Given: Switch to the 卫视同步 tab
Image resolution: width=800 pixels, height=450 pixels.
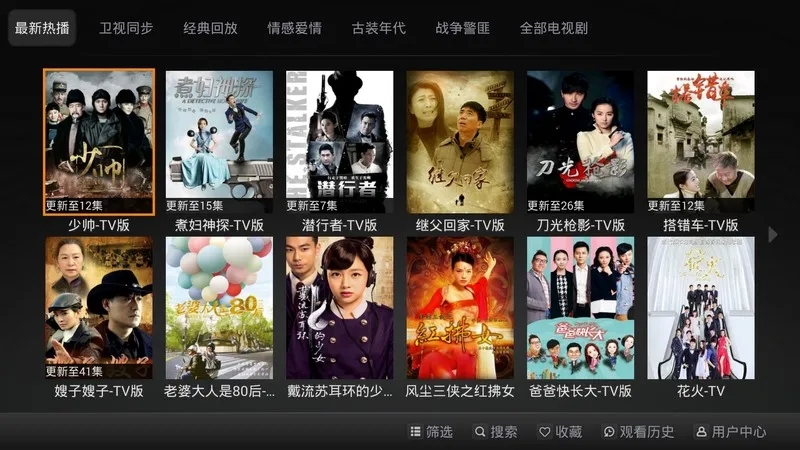Looking at the screenshot, I should 126,28.
